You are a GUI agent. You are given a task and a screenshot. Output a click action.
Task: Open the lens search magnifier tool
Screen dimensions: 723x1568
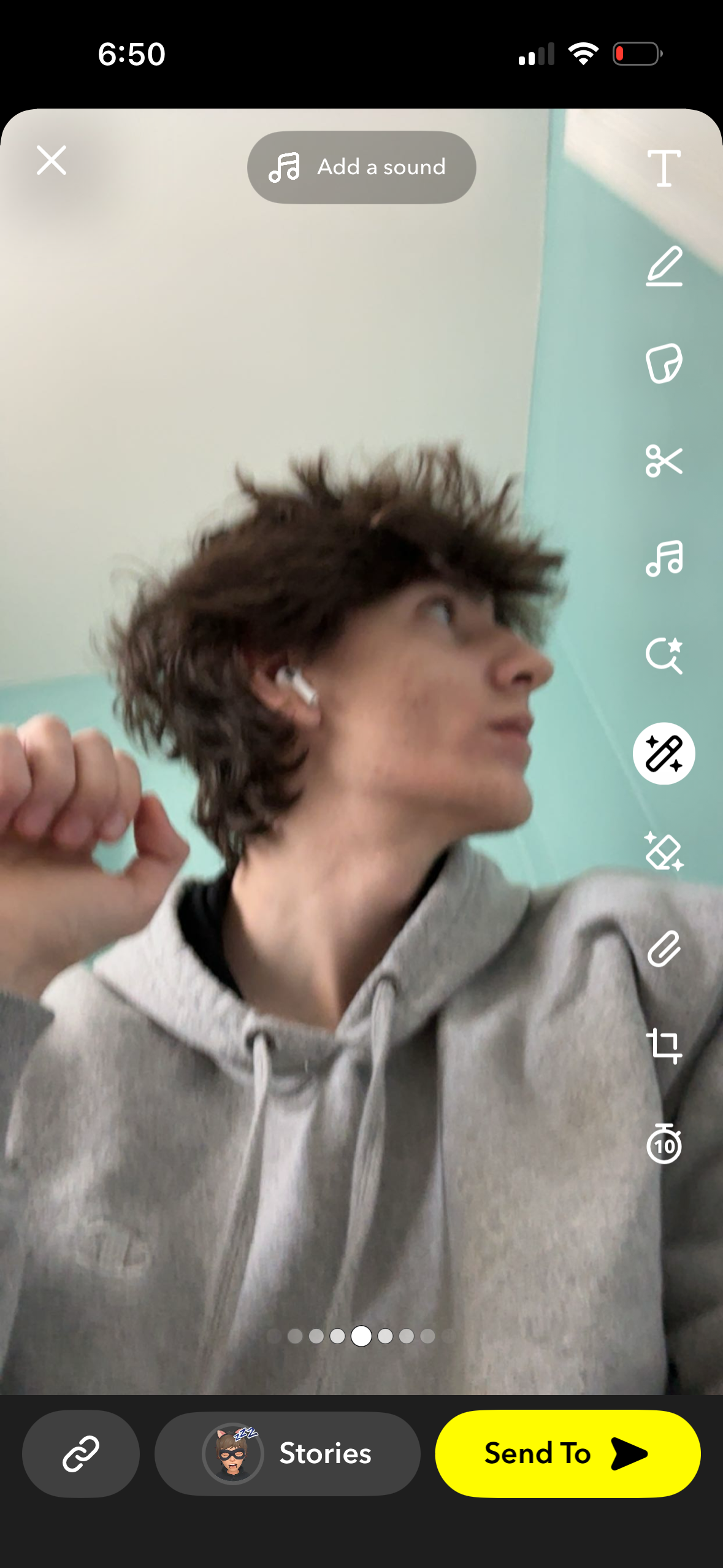click(x=664, y=656)
